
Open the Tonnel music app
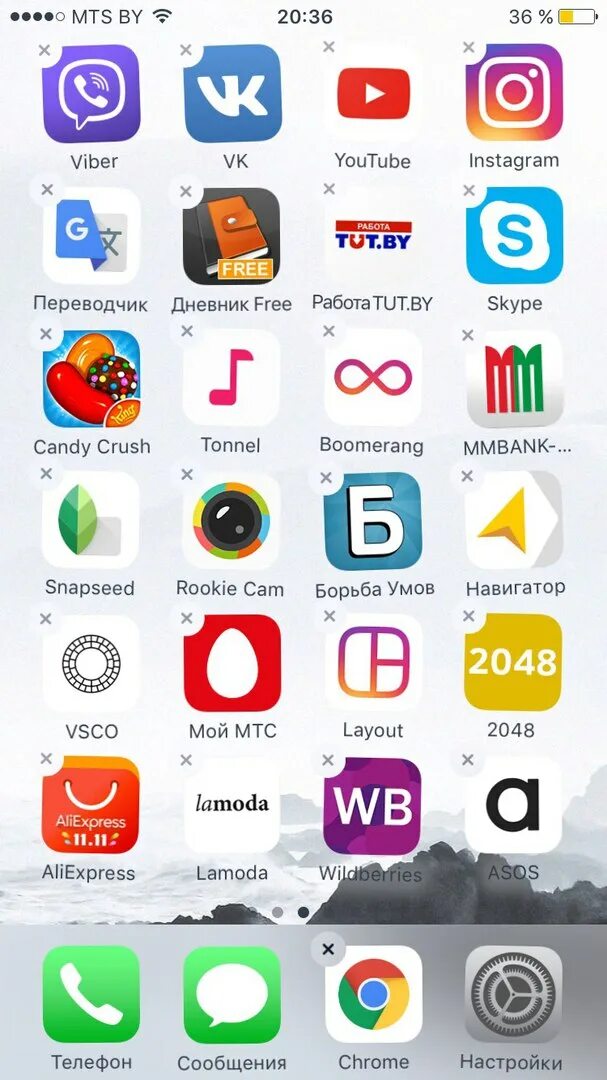(232, 377)
